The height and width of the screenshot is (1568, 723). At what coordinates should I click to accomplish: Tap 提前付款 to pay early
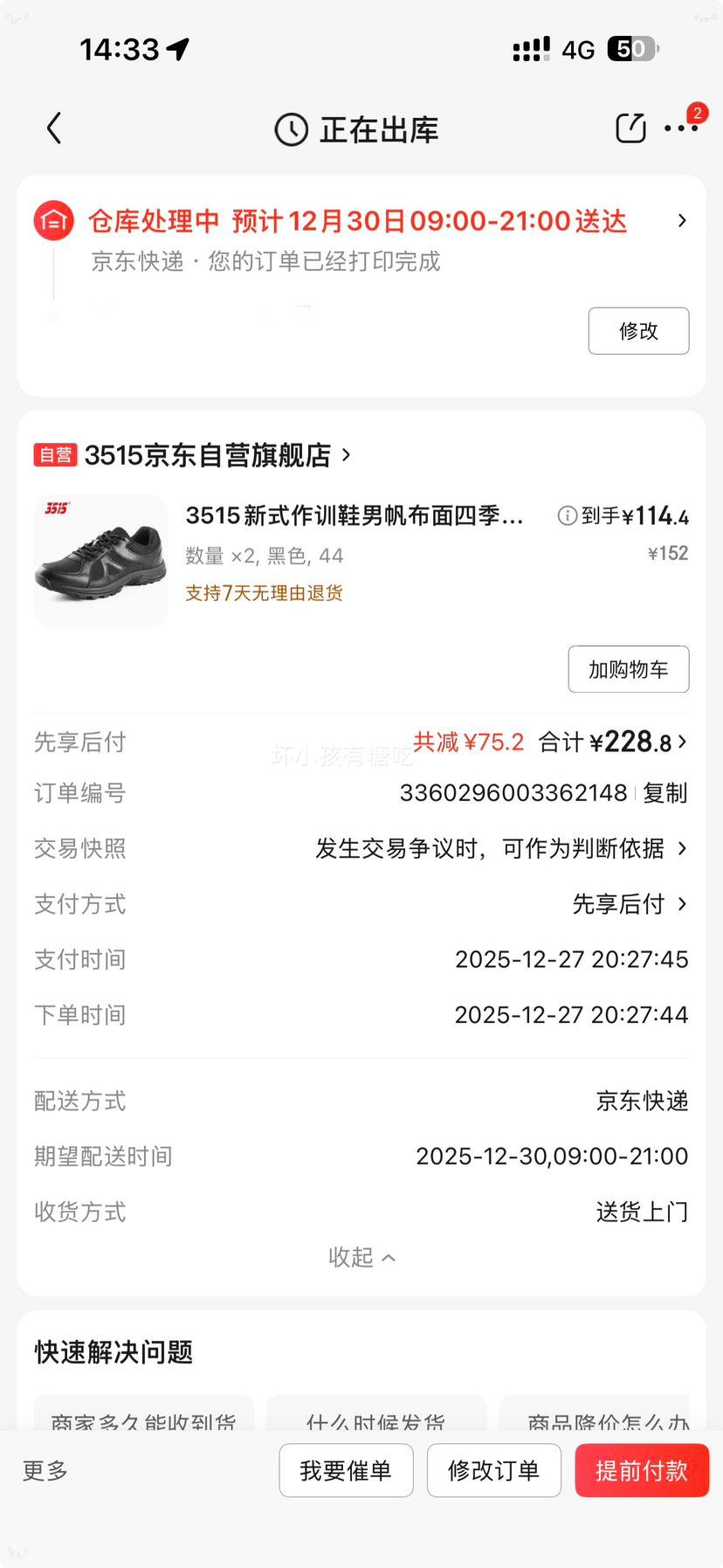point(642,1470)
